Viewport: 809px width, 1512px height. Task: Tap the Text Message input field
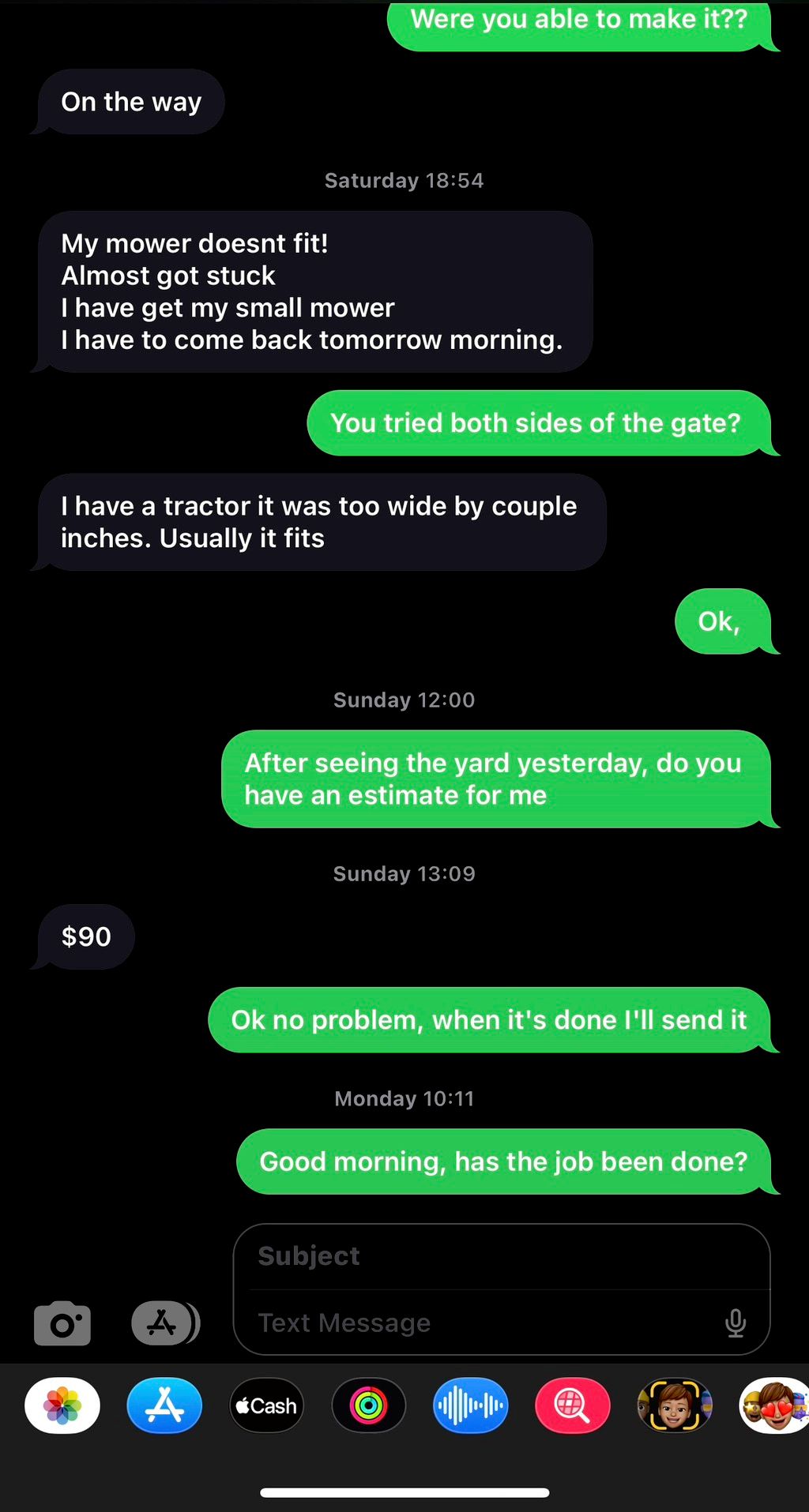click(482, 1323)
